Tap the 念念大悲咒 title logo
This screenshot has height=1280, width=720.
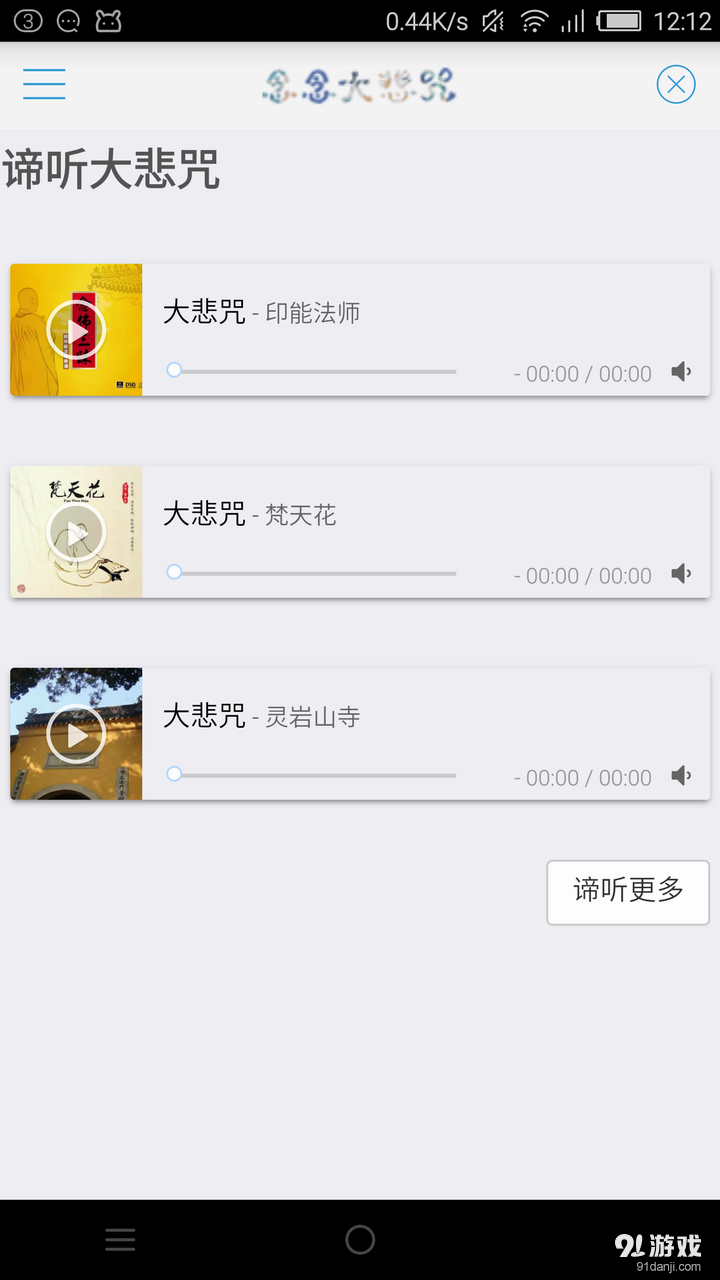coord(360,85)
